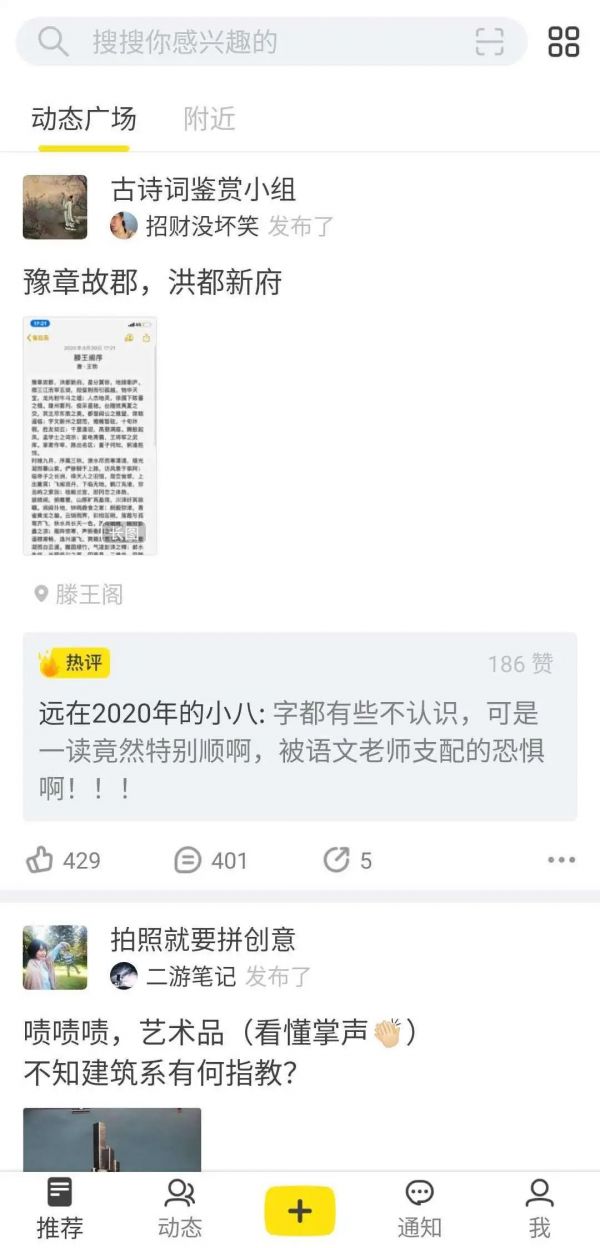The image size is (600, 1248).
Task: Open the 拍照就要拼创意 group
Action: click(x=203, y=939)
